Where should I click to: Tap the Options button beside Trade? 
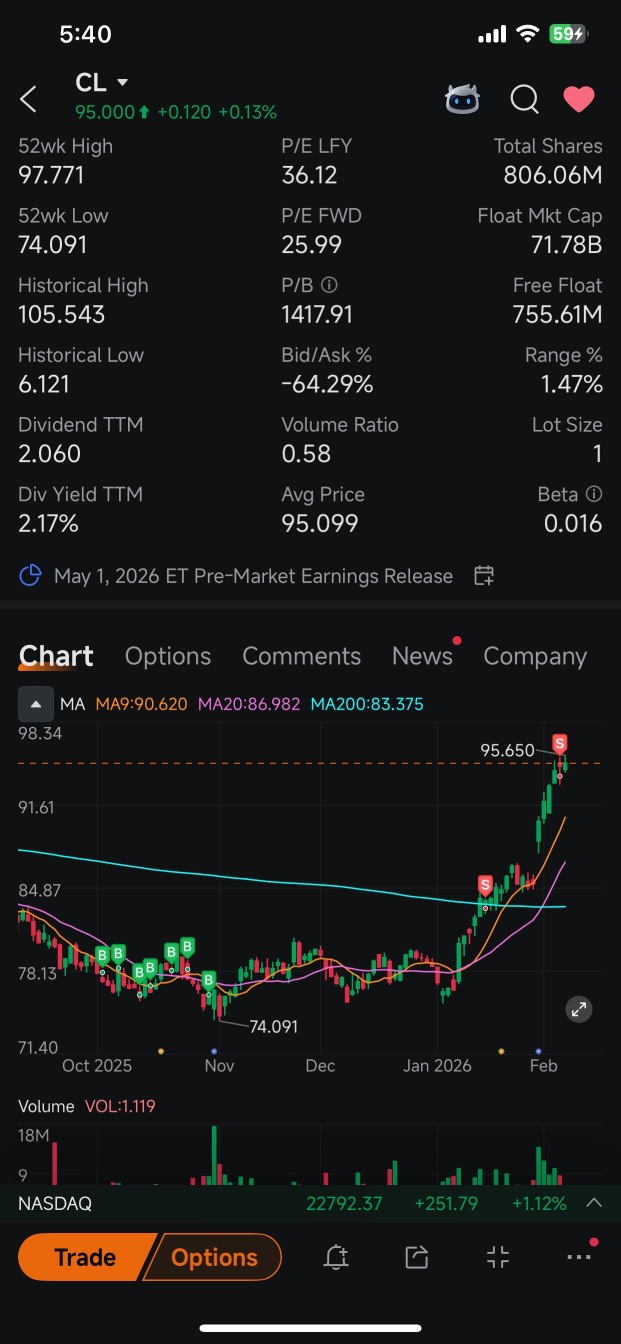pyautogui.click(x=214, y=1257)
